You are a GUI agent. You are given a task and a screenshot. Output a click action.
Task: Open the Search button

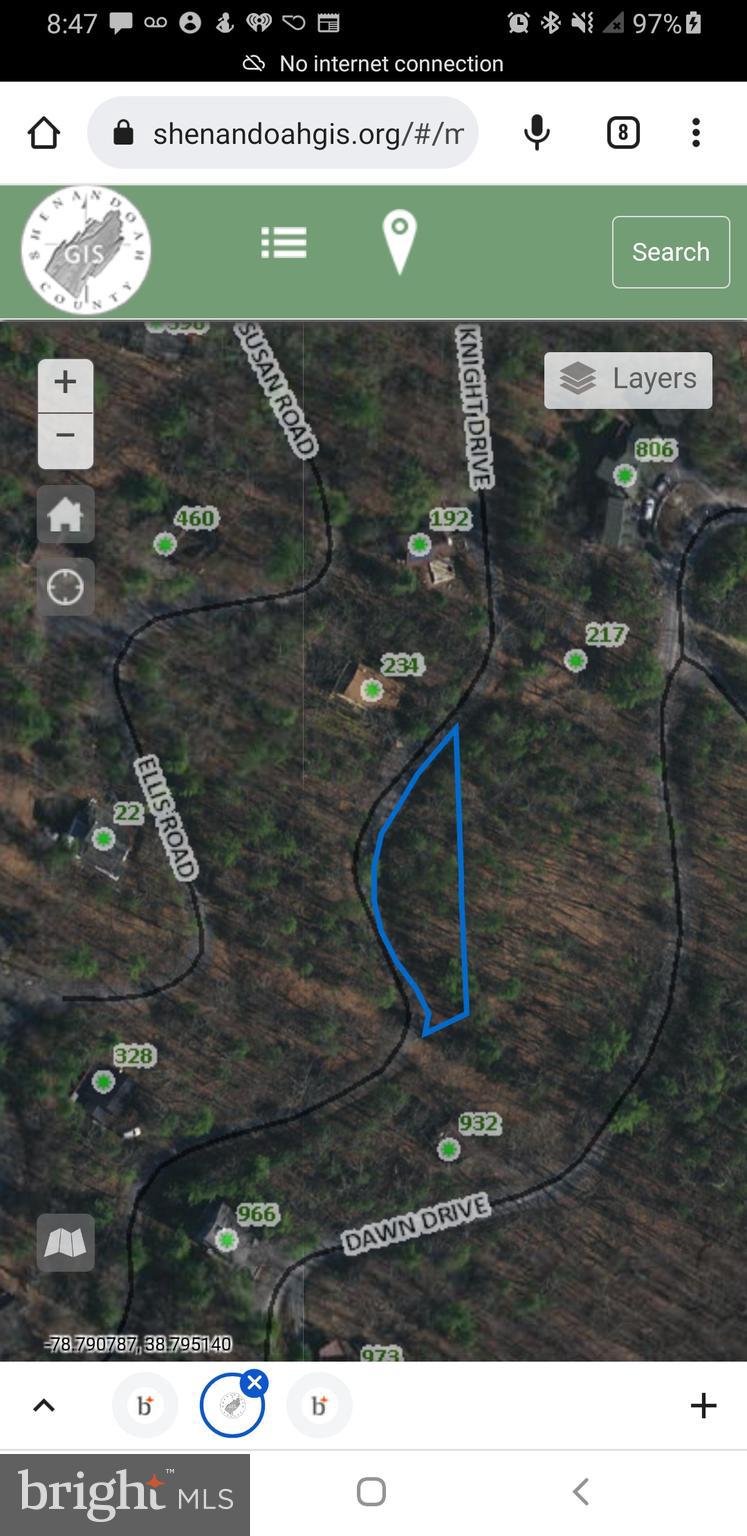click(x=670, y=252)
